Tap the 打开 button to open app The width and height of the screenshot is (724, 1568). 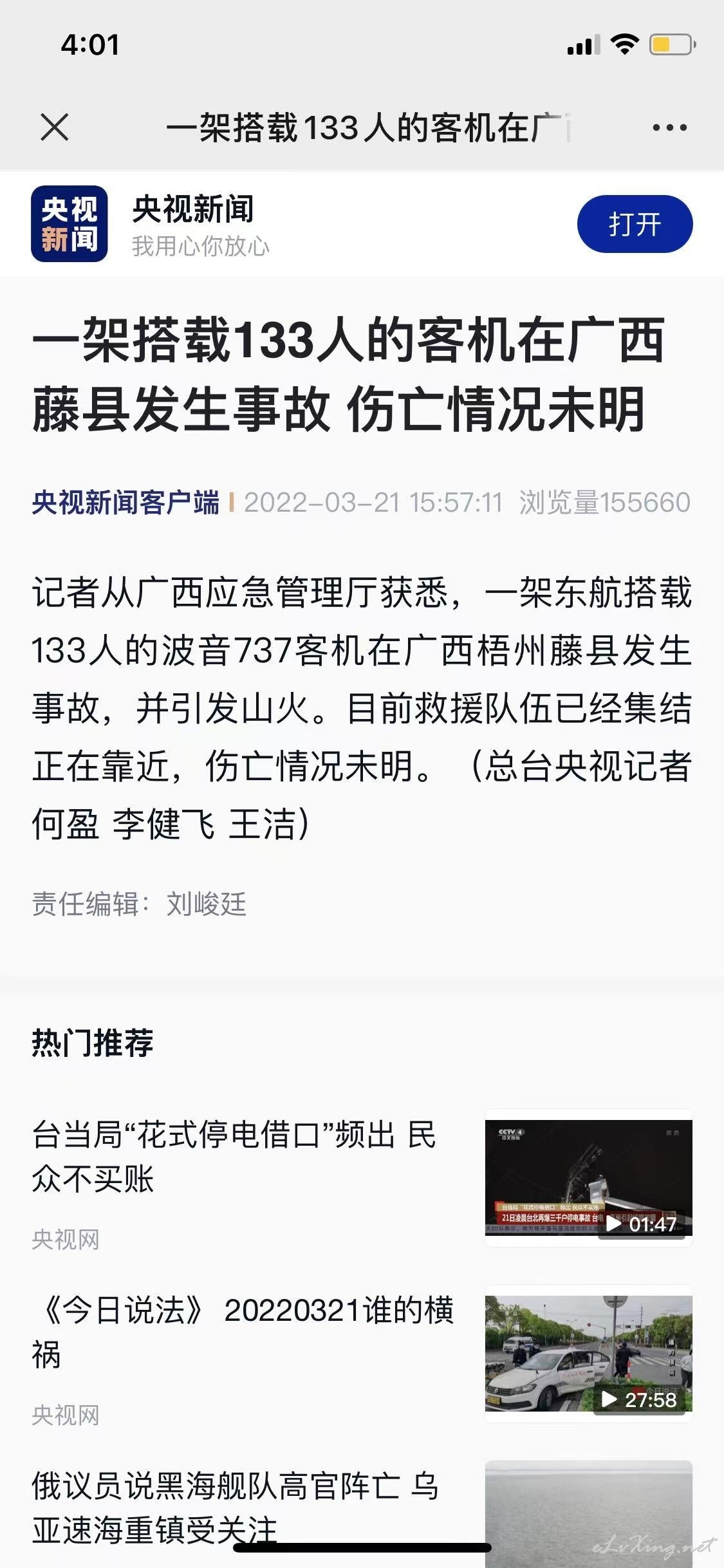(635, 224)
